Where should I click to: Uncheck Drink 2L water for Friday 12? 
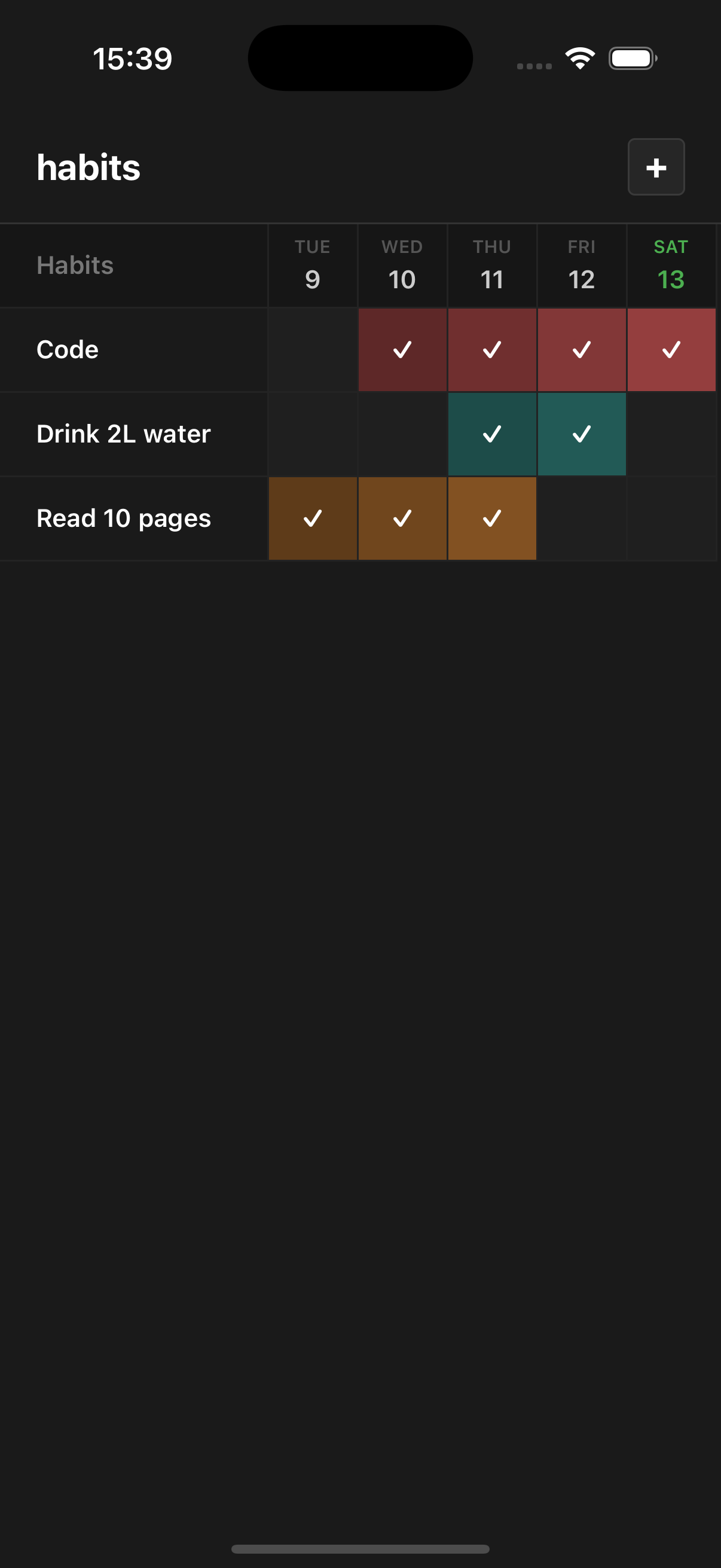pos(582,434)
